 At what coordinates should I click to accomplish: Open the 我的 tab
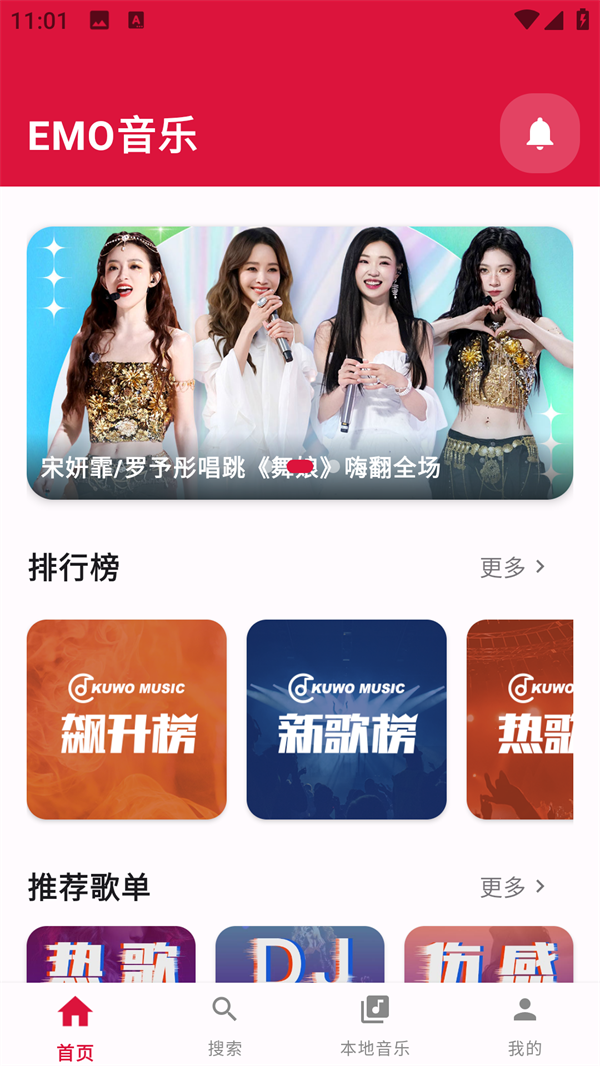click(x=525, y=1026)
